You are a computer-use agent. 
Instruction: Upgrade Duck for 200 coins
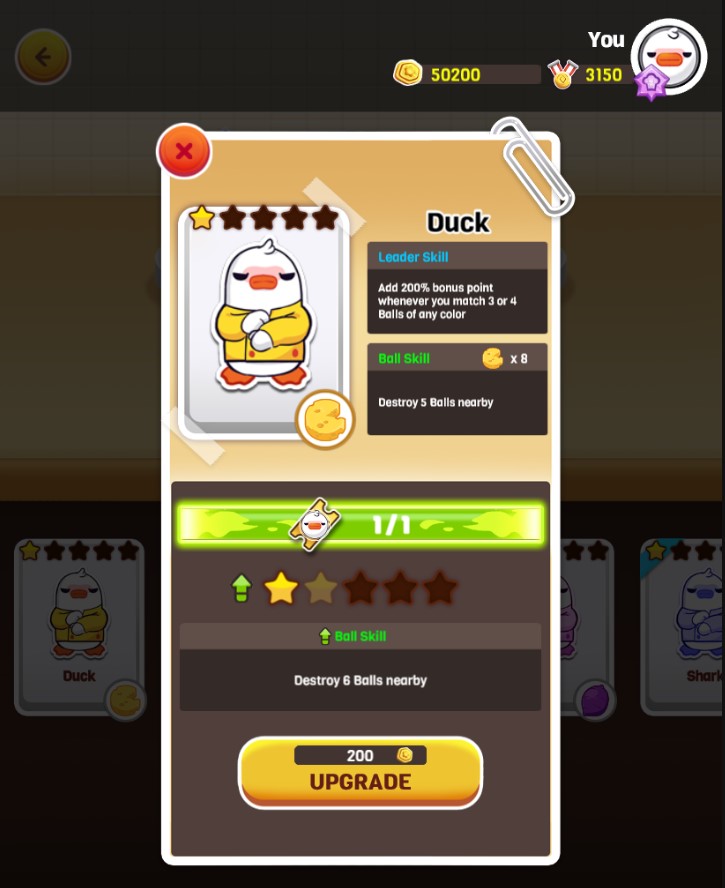pyautogui.click(x=360, y=772)
